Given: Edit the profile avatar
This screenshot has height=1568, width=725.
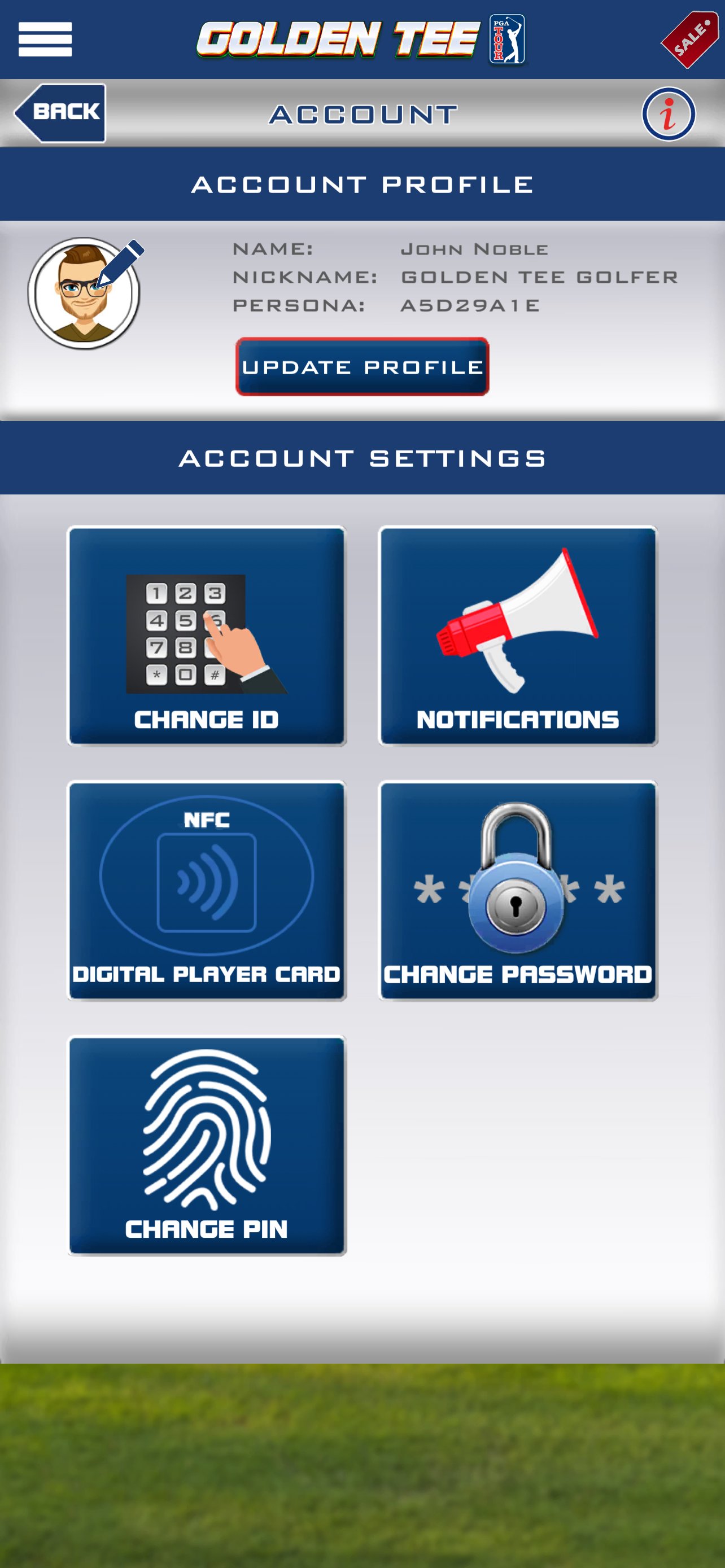Looking at the screenshot, I should coord(85,293).
